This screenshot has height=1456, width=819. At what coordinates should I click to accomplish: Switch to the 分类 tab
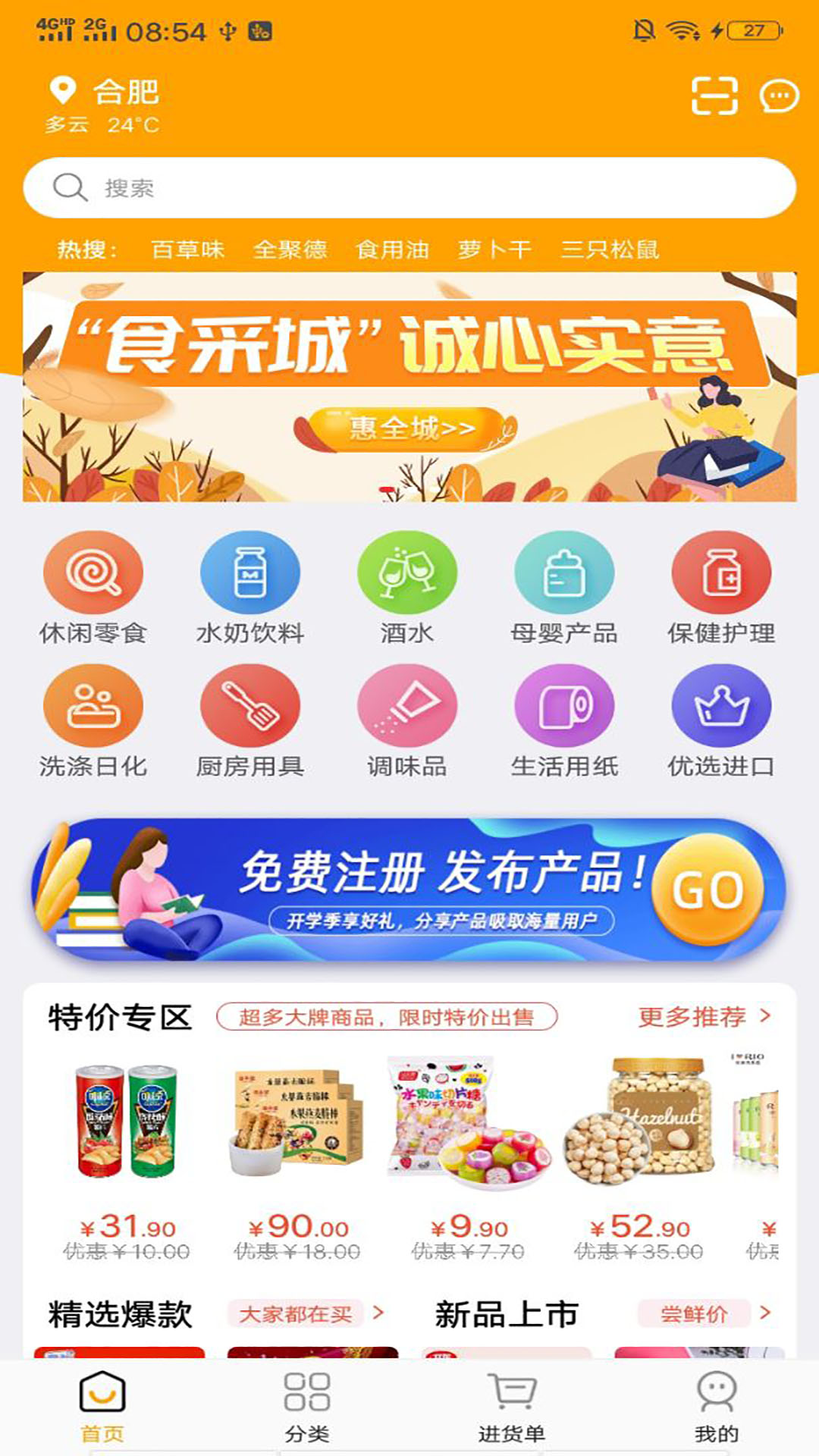307,1407
